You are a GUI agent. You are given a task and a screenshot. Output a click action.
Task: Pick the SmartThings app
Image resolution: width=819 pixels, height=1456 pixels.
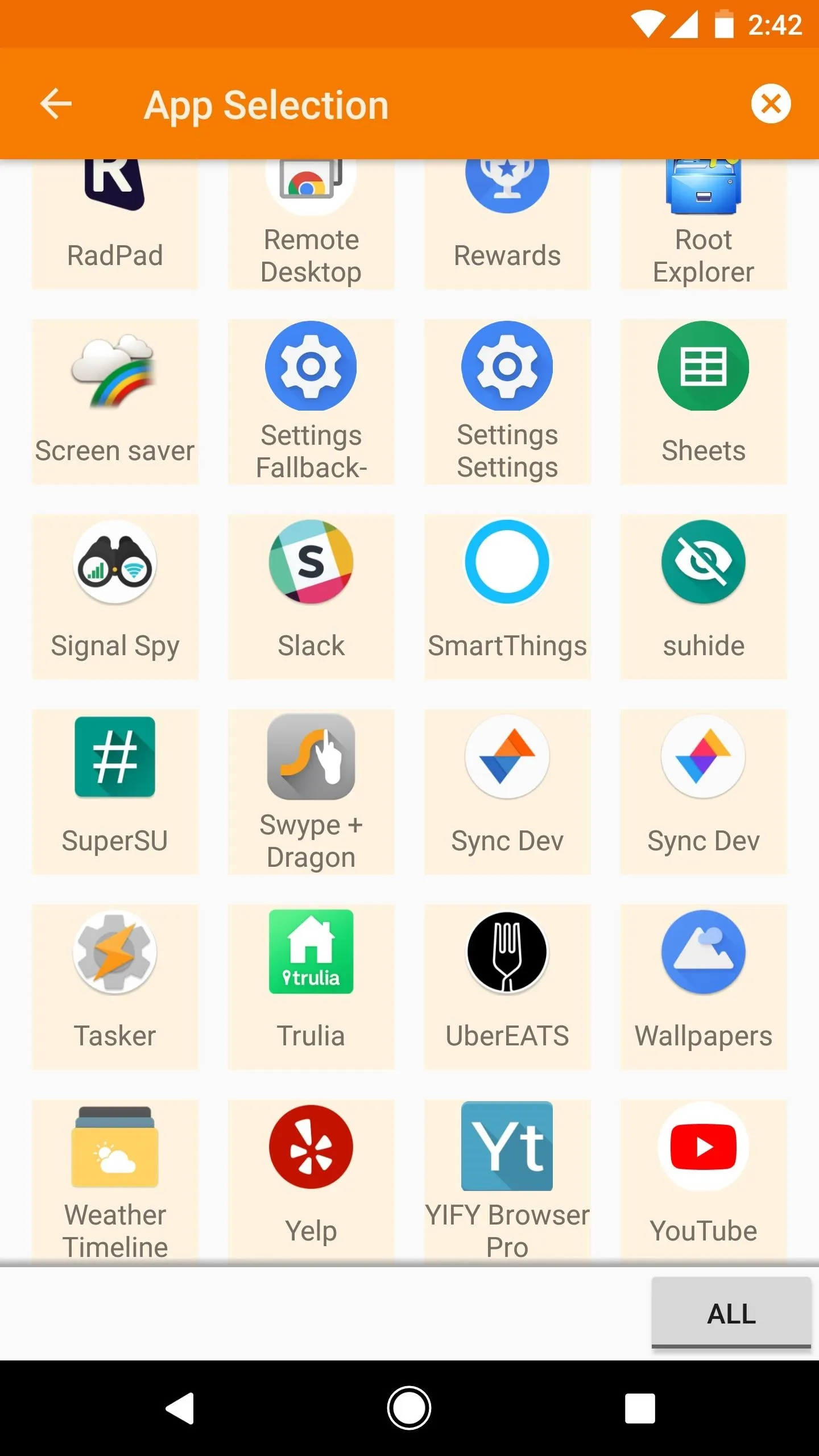click(507, 597)
